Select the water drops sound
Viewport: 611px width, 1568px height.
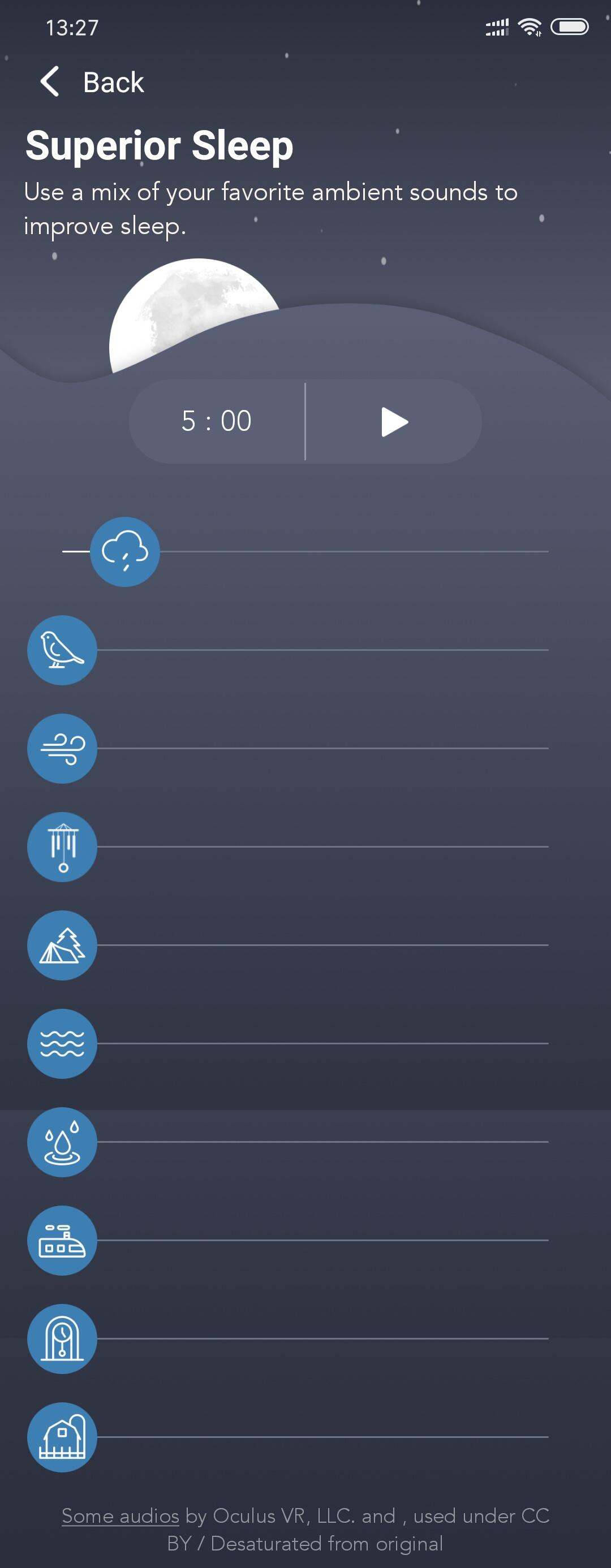(62, 1142)
